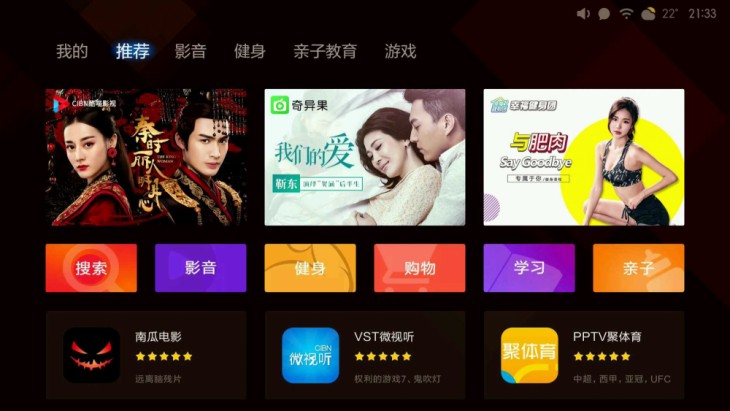Select the 购物 category tile
Screen dimensions: 730x411
(x=419, y=268)
